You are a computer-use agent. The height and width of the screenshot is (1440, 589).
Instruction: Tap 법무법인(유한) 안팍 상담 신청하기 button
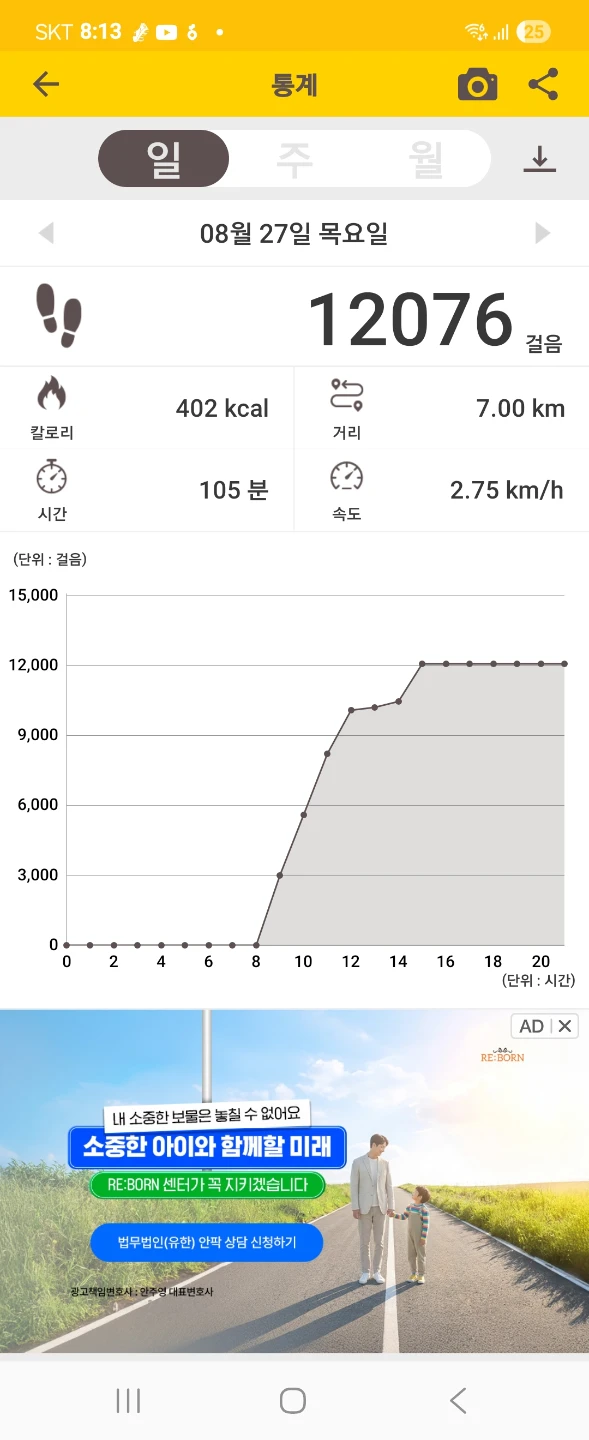(x=207, y=1242)
